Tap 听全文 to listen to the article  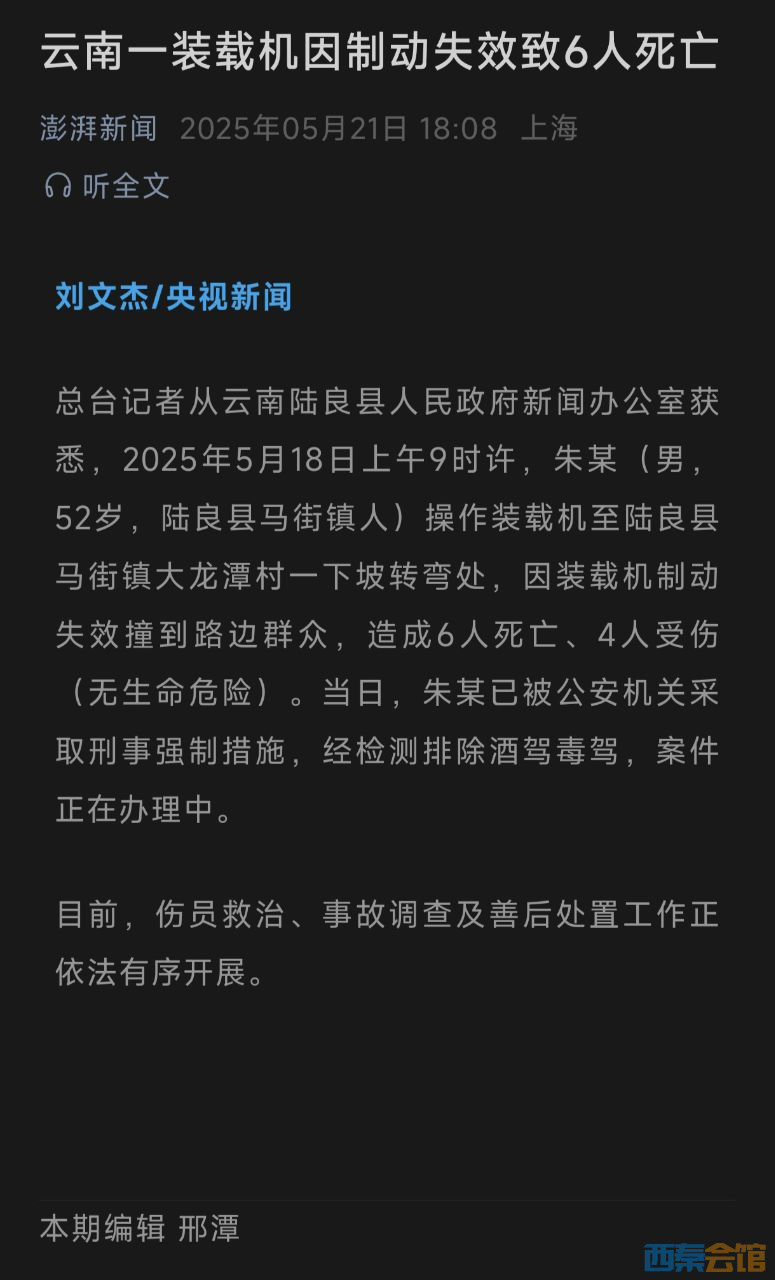click(108, 186)
